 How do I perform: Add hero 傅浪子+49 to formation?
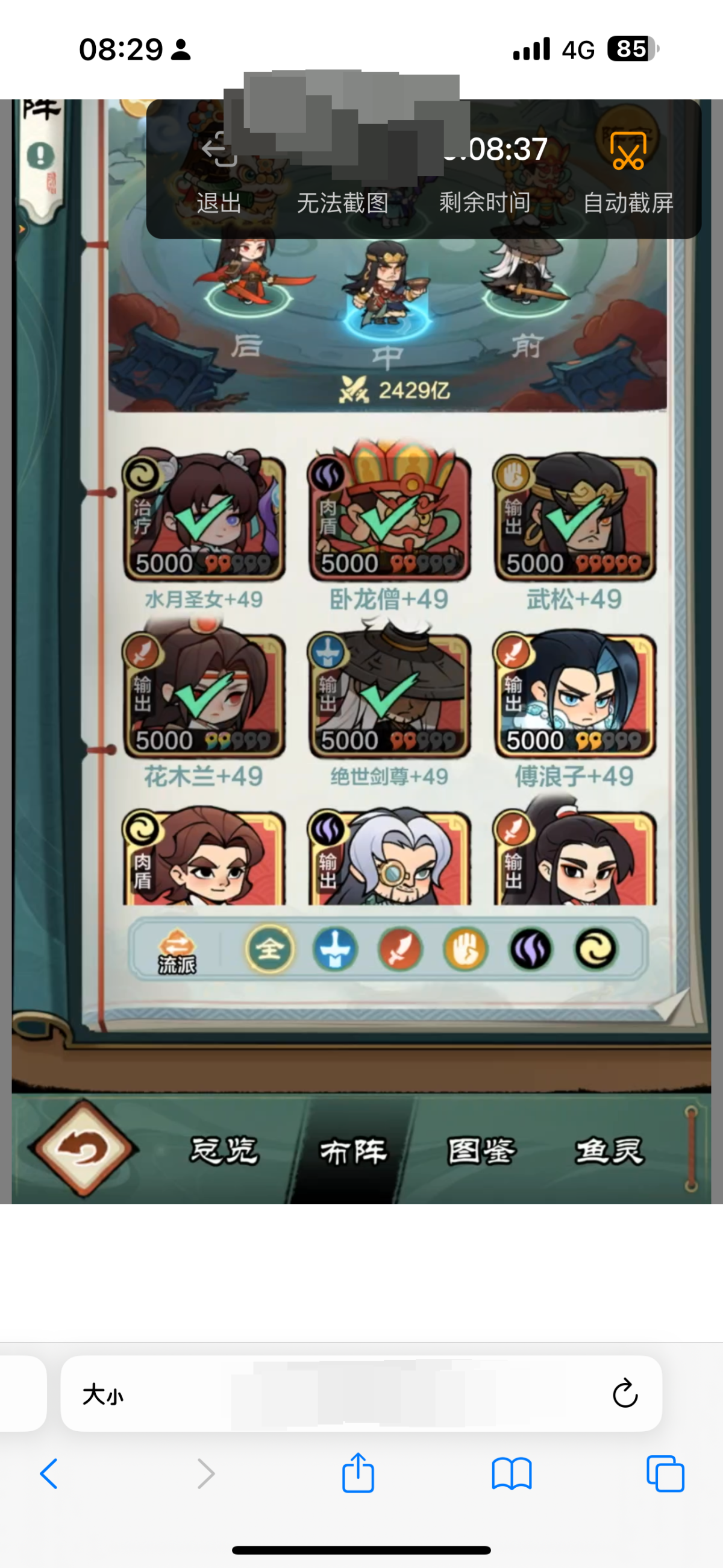tap(575, 695)
